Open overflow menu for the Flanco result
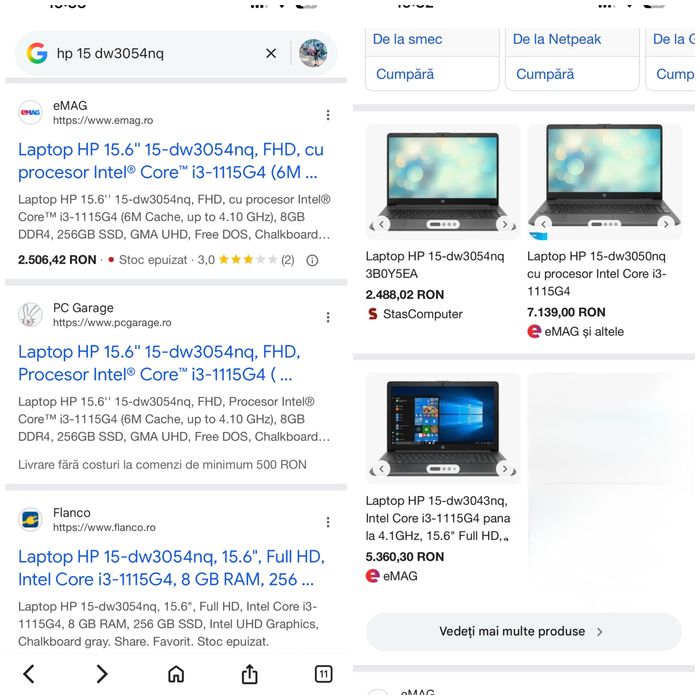700x700 pixels. pyautogui.click(x=327, y=522)
